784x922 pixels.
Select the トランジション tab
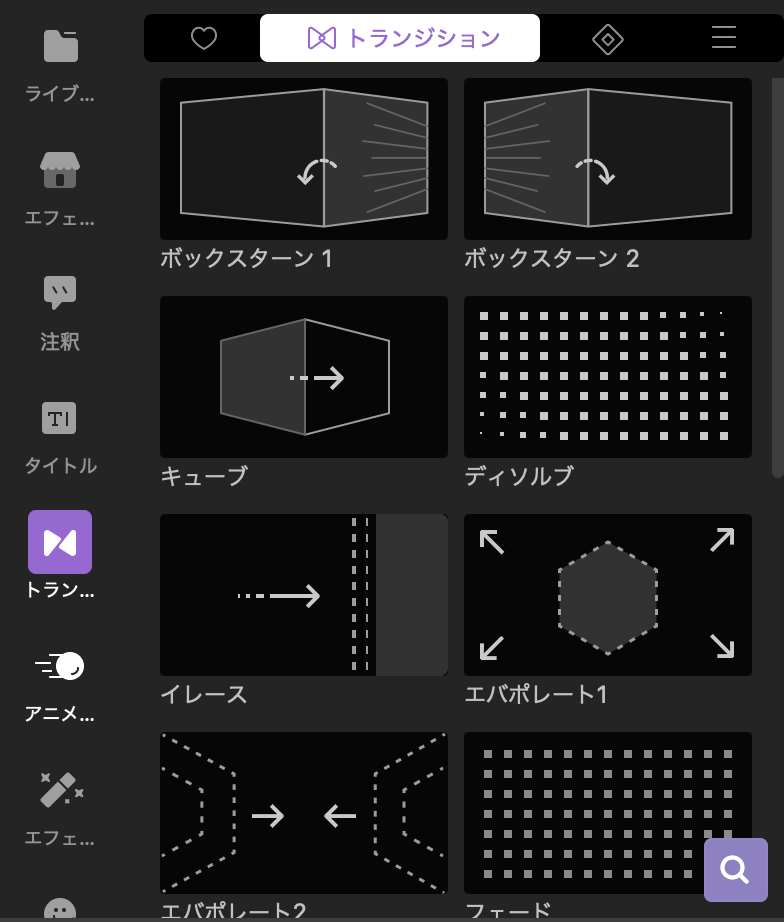(400, 38)
